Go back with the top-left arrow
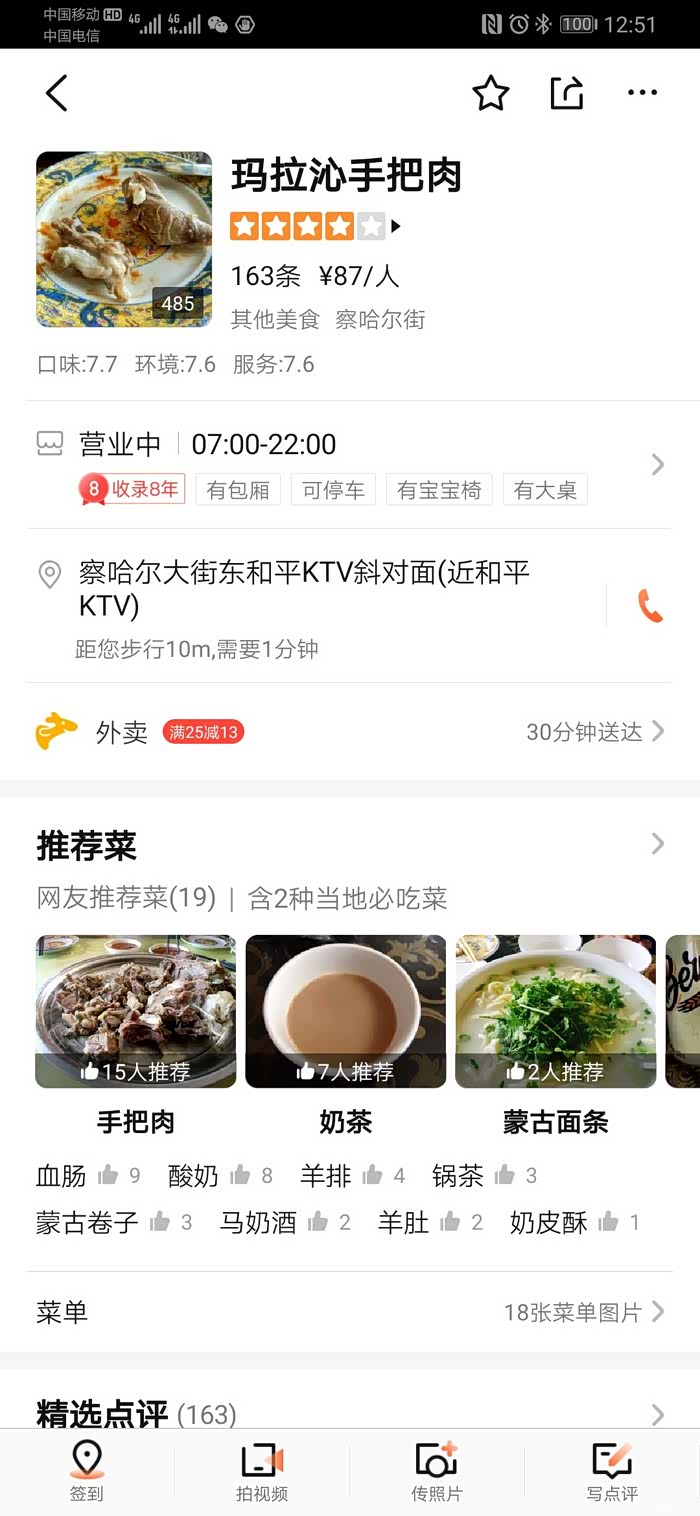 tap(57, 93)
